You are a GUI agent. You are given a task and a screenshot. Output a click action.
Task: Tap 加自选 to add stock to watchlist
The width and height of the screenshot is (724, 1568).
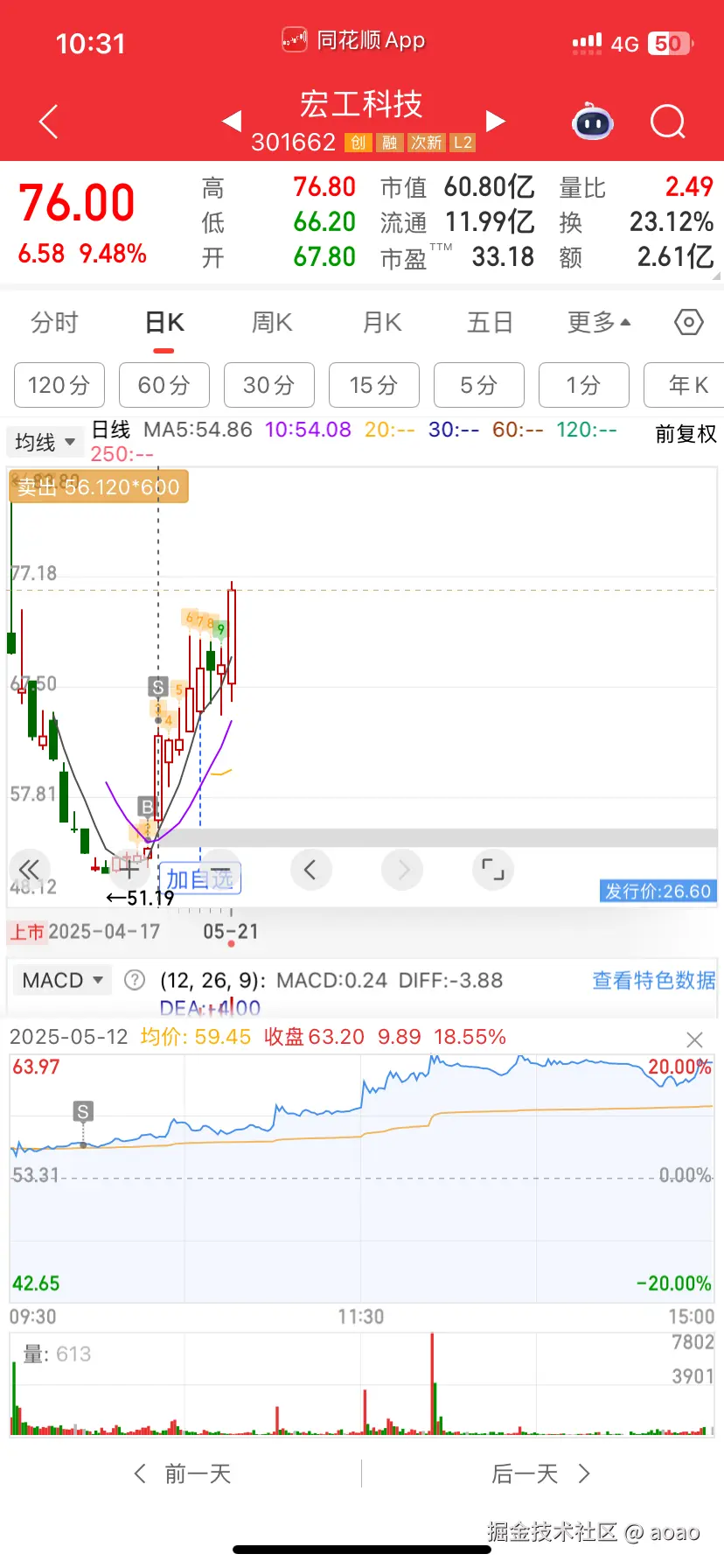point(200,878)
